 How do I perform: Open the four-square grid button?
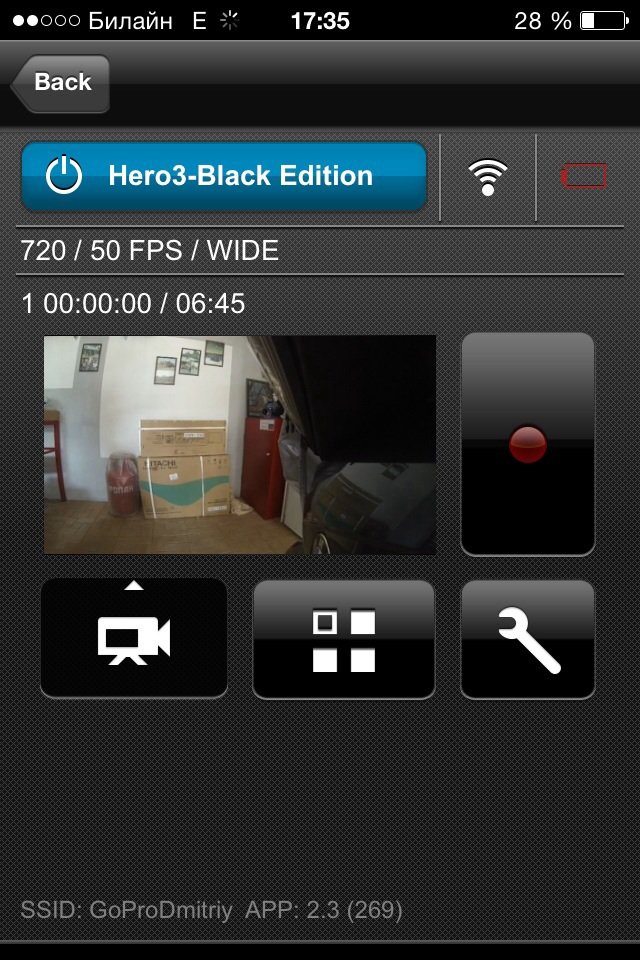coord(343,639)
